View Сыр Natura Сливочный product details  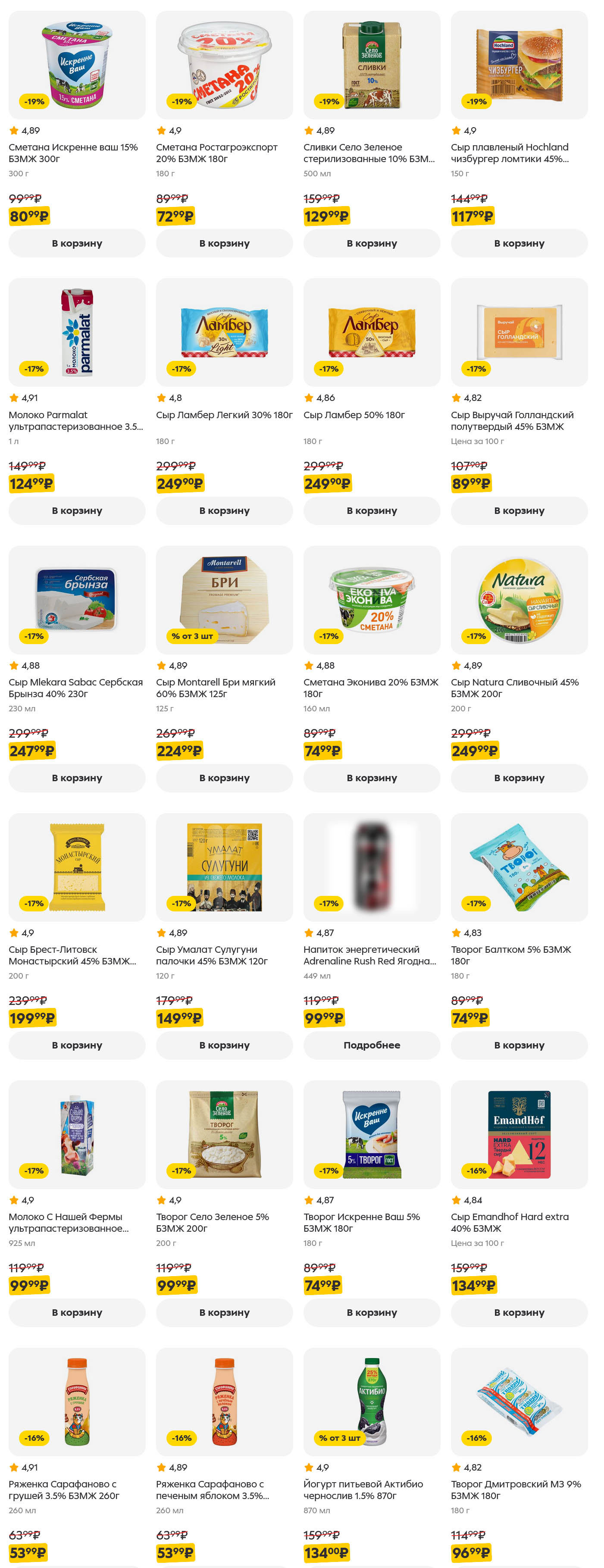[519, 600]
